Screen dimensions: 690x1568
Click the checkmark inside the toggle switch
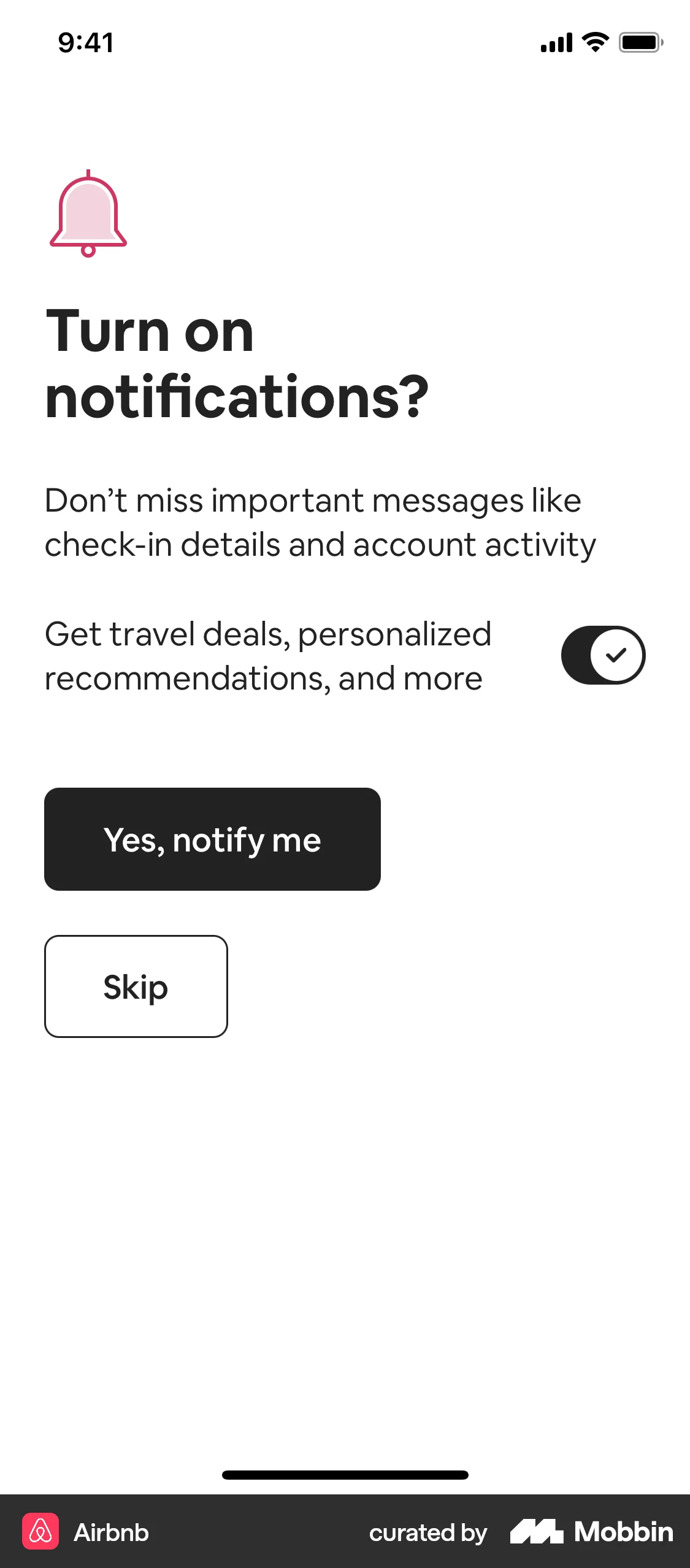618,655
